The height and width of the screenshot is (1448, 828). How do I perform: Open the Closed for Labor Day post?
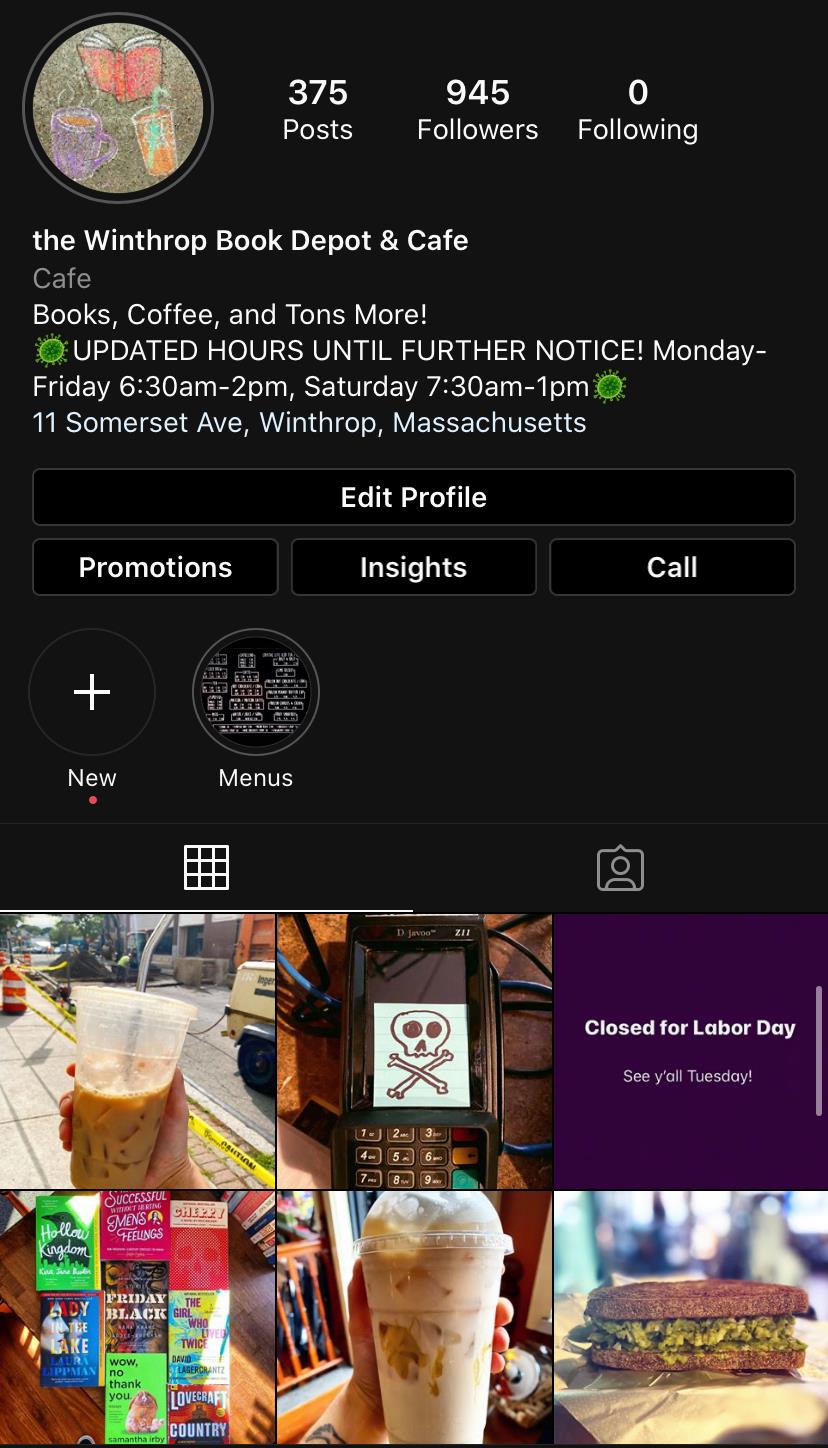tap(690, 1050)
